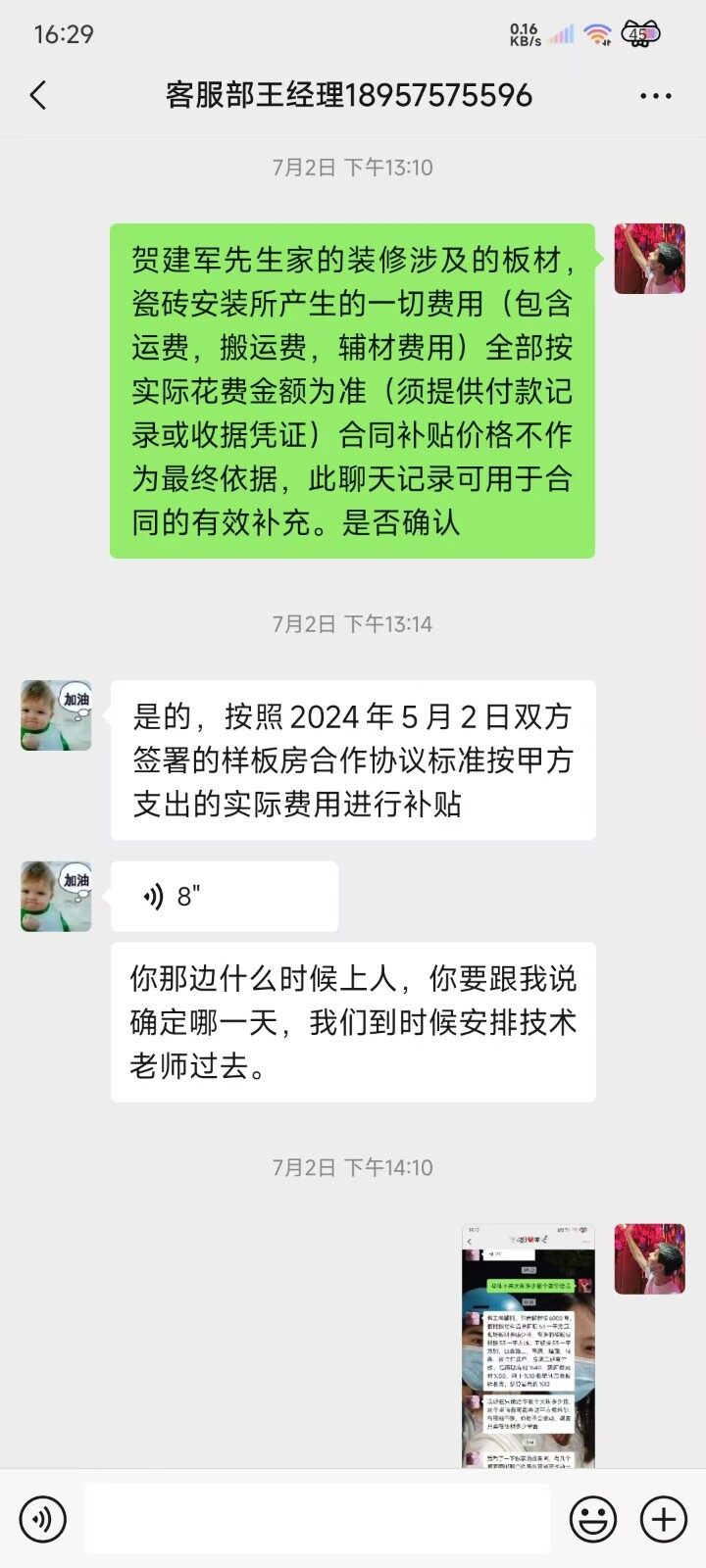Image resolution: width=706 pixels, height=1568 pixels.
Task: Play the 8-second voice message
Action: [224, 896]
